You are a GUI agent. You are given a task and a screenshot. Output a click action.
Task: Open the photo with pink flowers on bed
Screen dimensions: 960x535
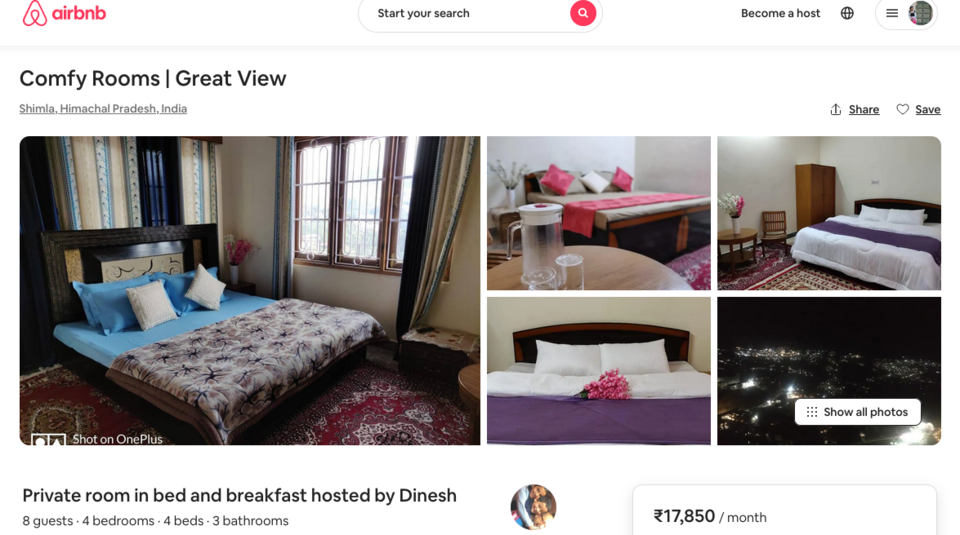[x=598, y=370]
